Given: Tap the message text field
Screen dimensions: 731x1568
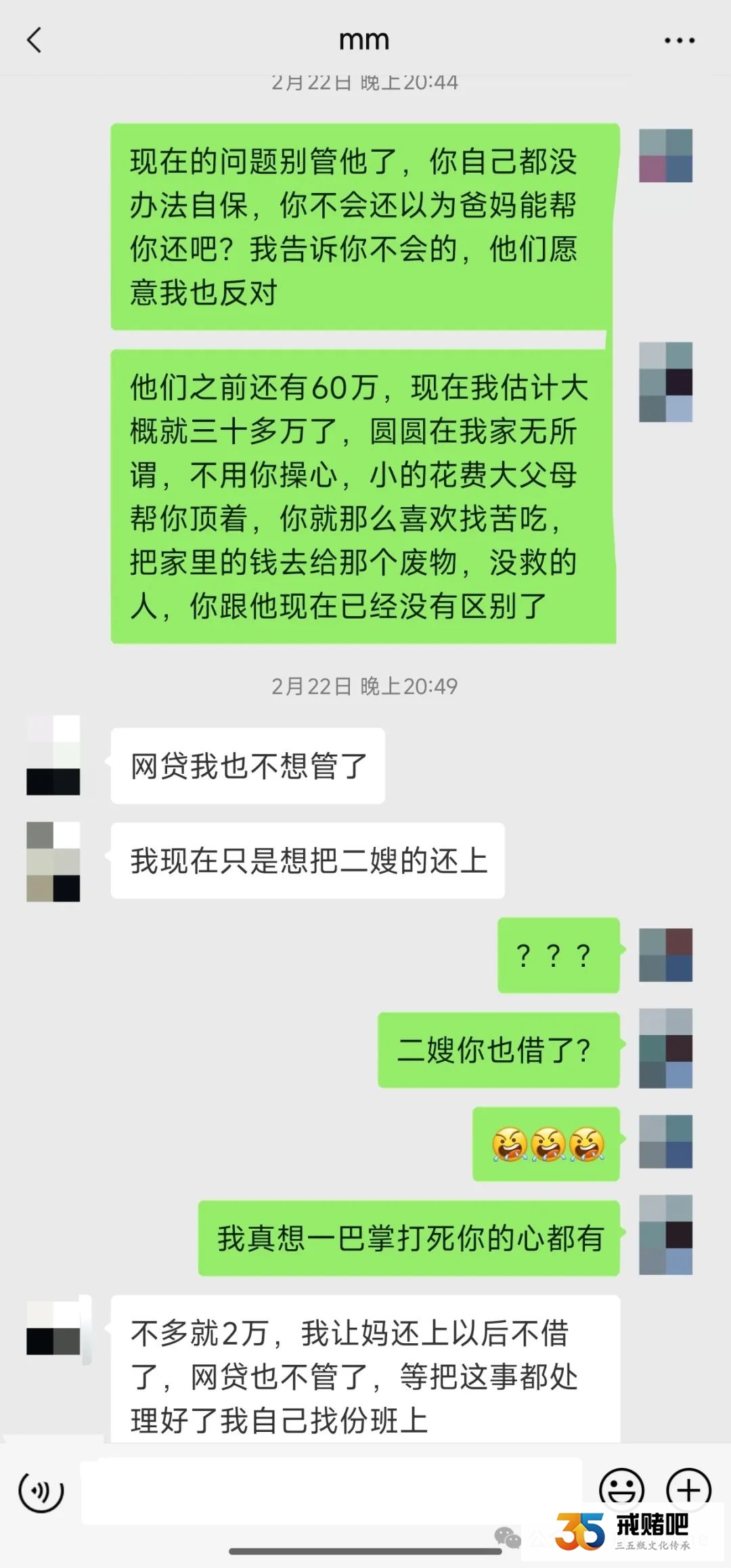Looking at the screenshot, I should pos(332,1490).
